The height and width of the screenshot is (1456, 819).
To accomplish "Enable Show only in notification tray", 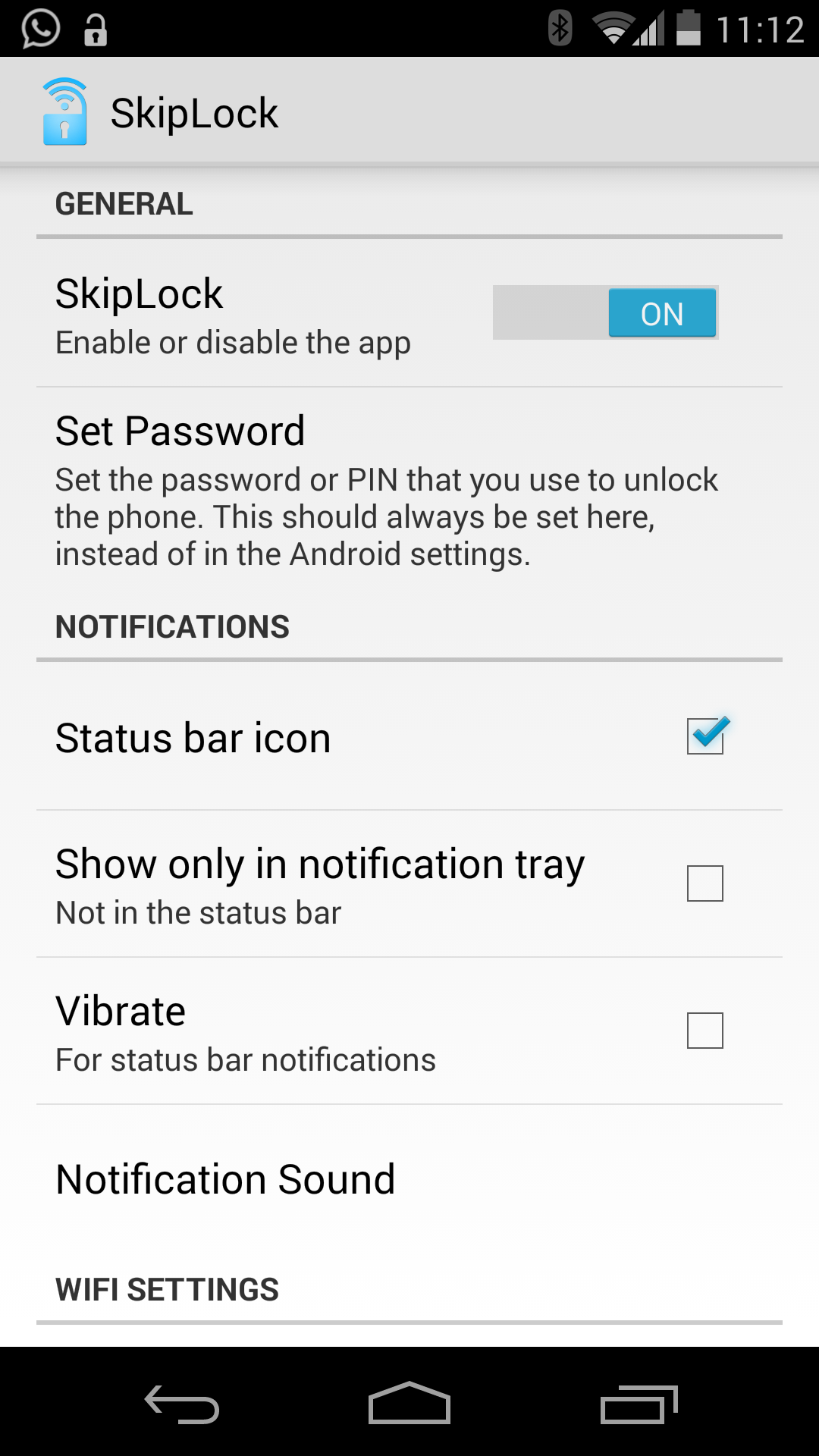I will pyautogui.click(x=705, y=883).
